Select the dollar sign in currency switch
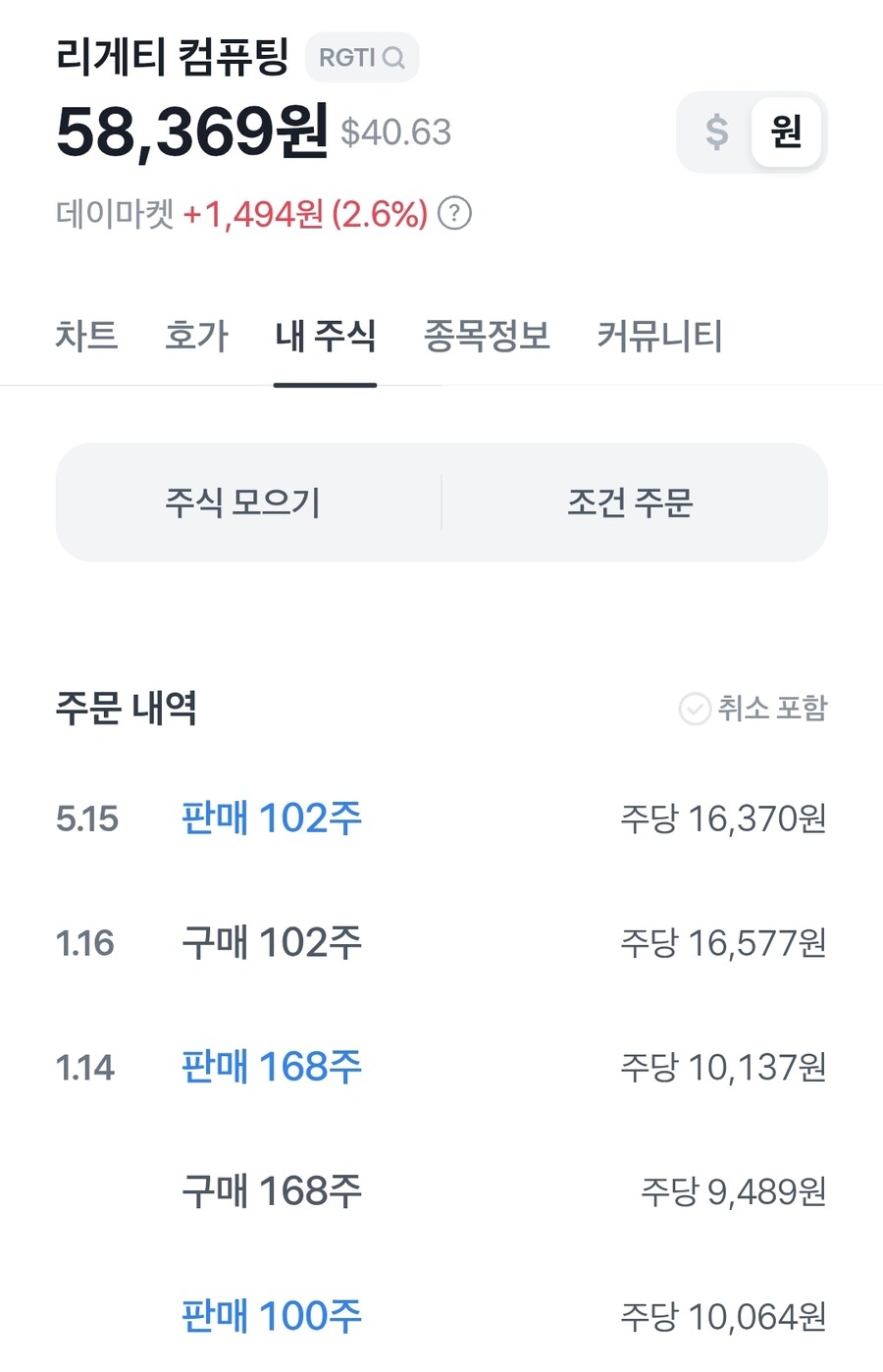The height and width of the screenshot is (1372, 883). [716, 132]
